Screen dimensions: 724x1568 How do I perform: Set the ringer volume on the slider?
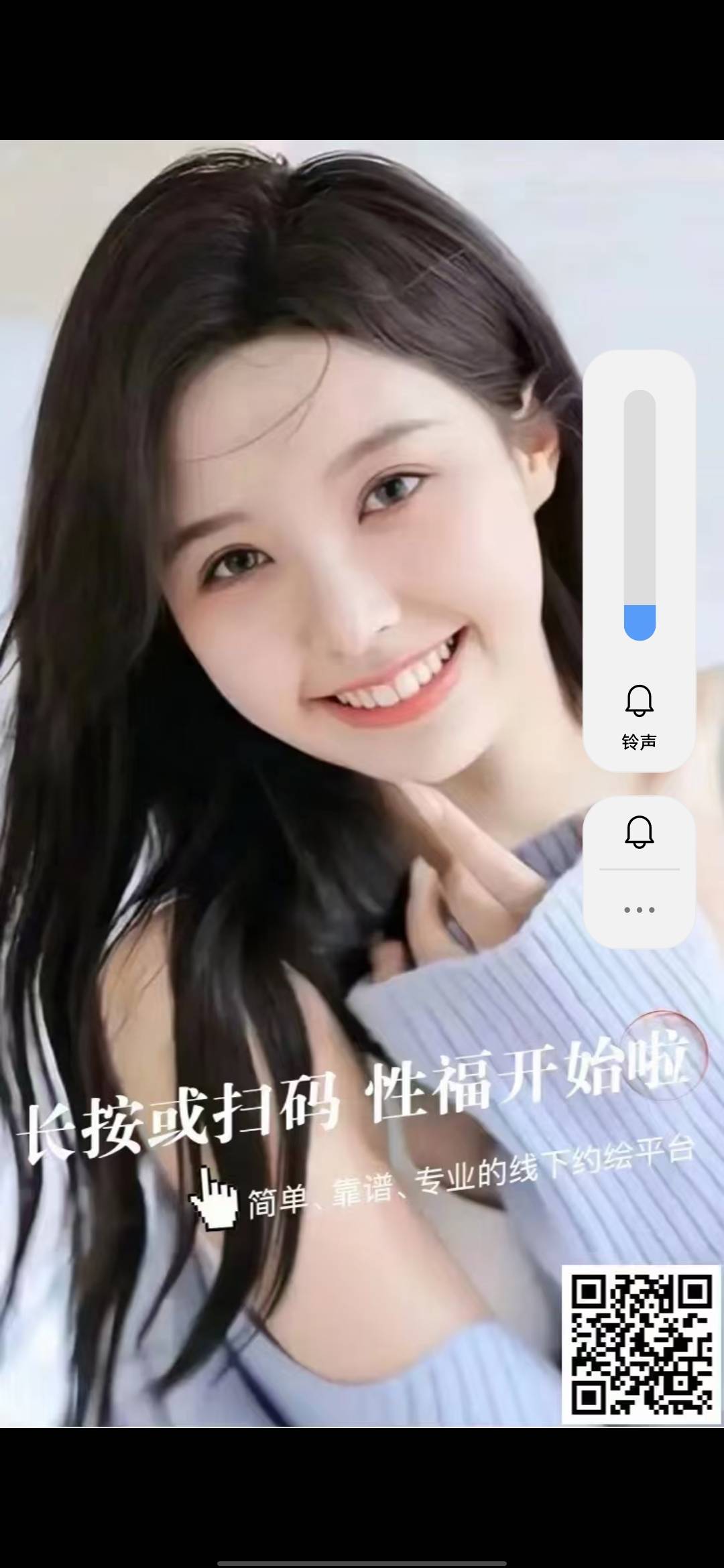coord(639,515)
